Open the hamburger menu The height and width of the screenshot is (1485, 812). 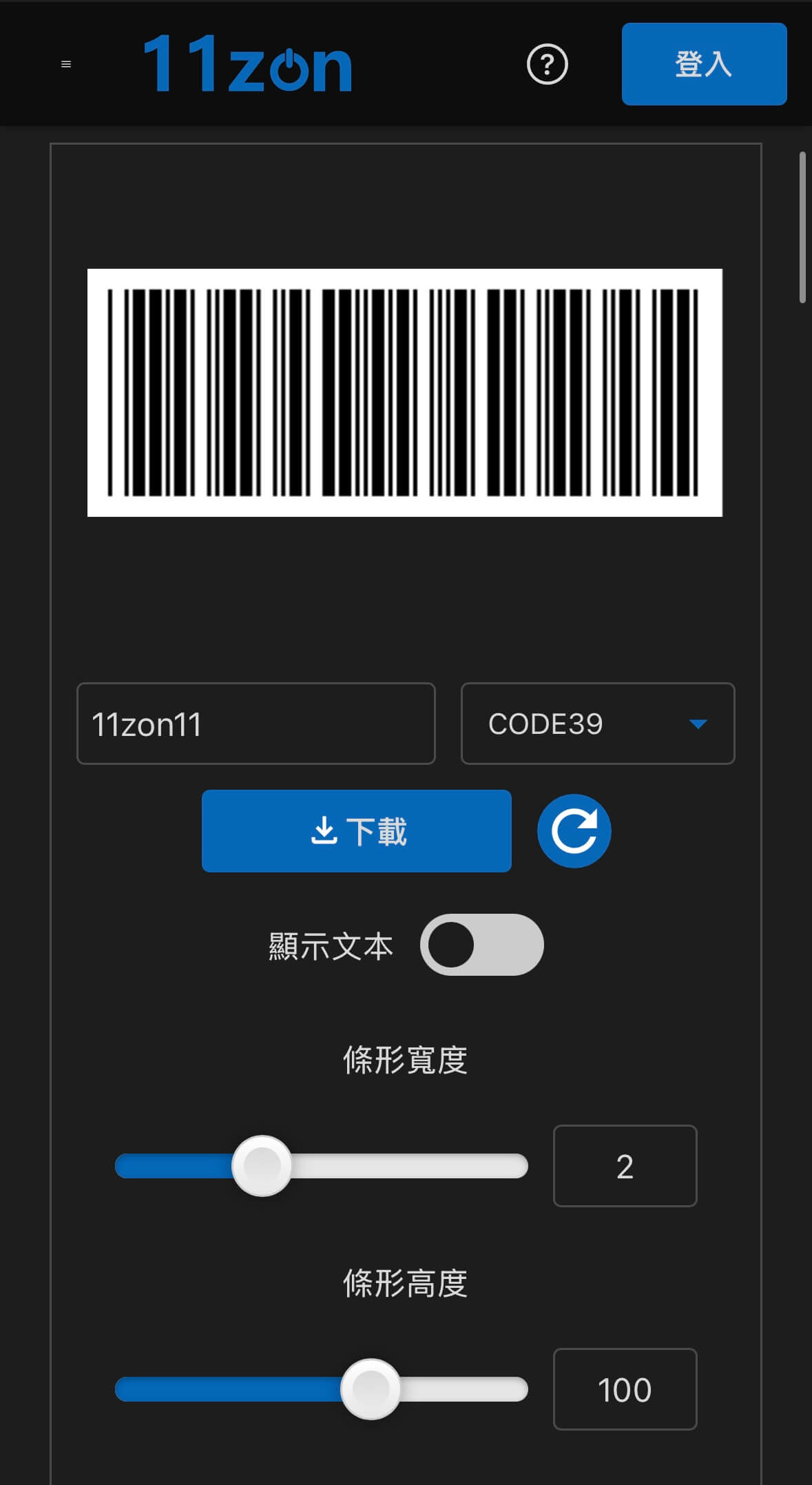pyautogui.click(x=66, y=64)
